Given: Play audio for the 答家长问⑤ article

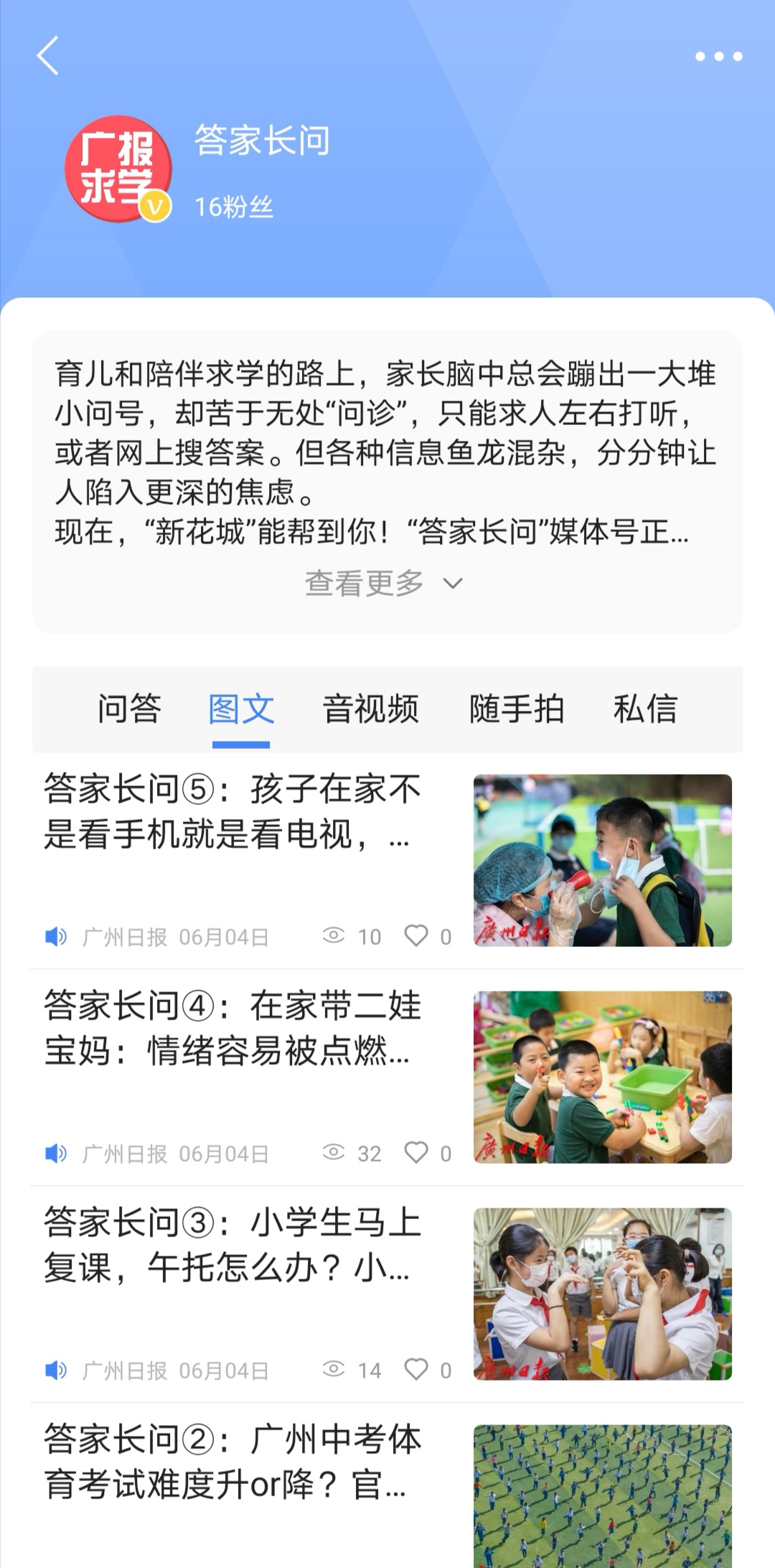Looking at the screenshot, I should 56,936.
